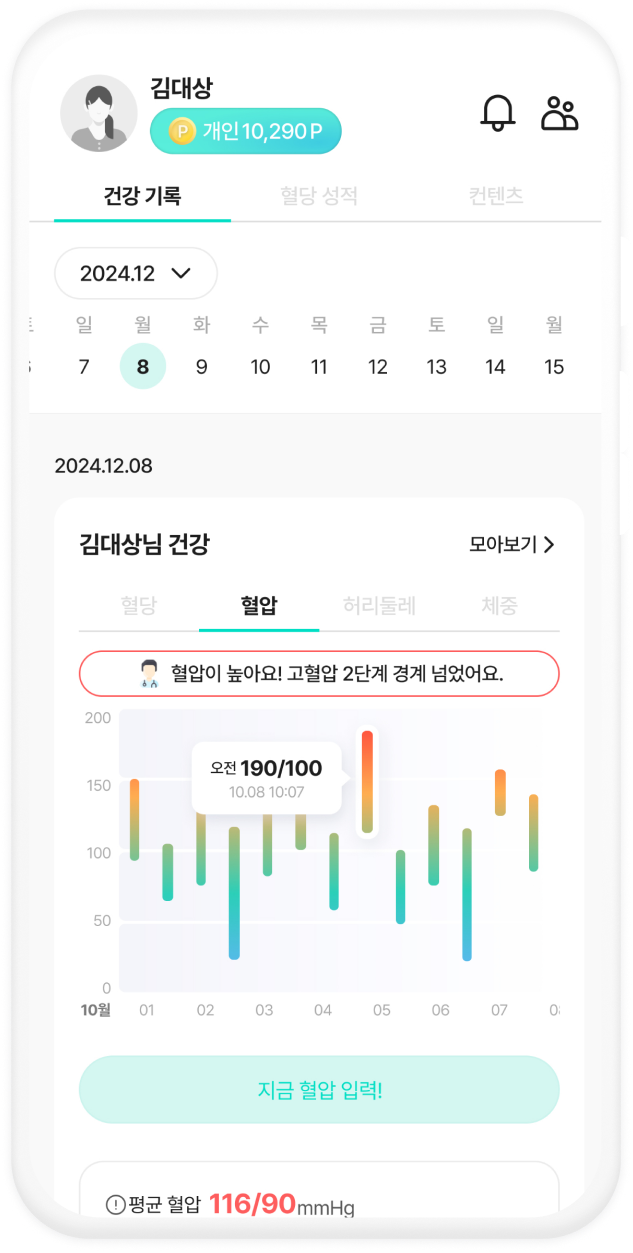Switch to the 혈당 성적 tab
This screenshot has width=633, height=1253.
[x=319, y=195]
